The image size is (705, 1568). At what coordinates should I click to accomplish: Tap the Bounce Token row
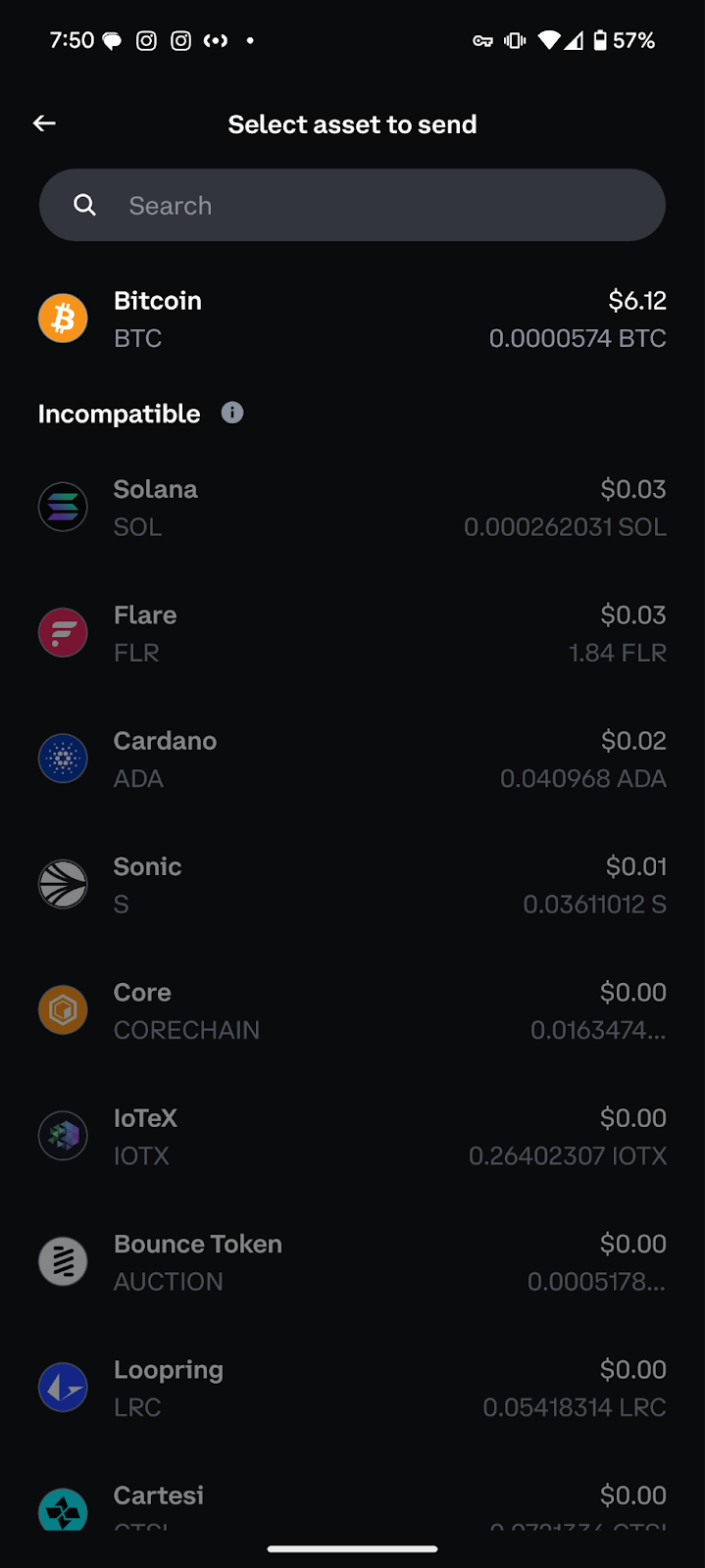352,1262
